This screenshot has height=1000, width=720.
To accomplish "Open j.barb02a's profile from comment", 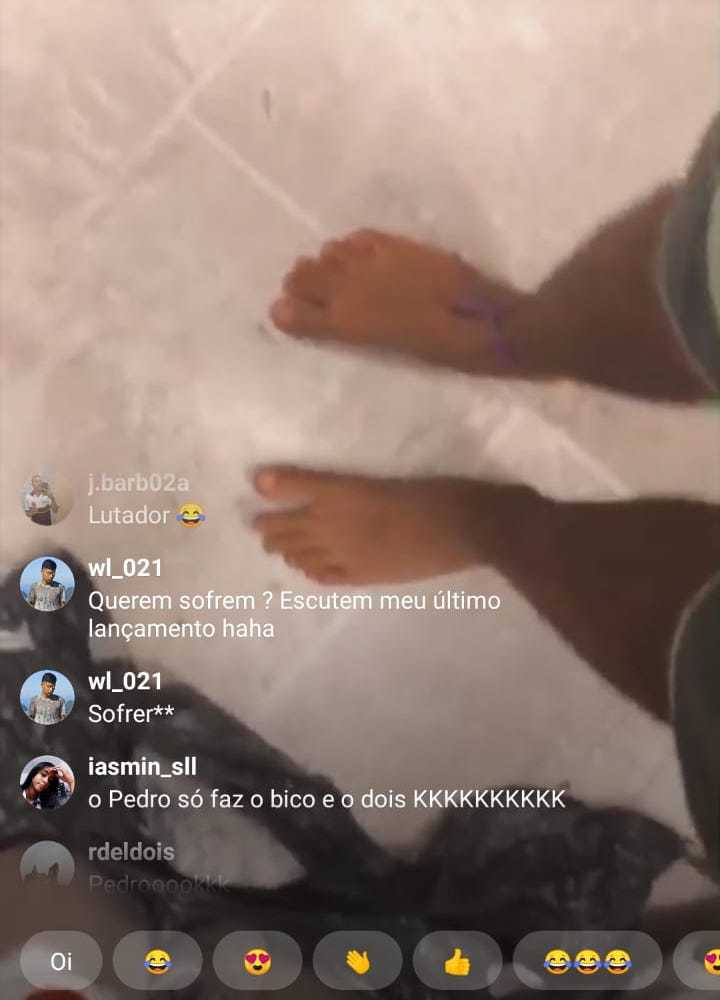I will (47, 497).
